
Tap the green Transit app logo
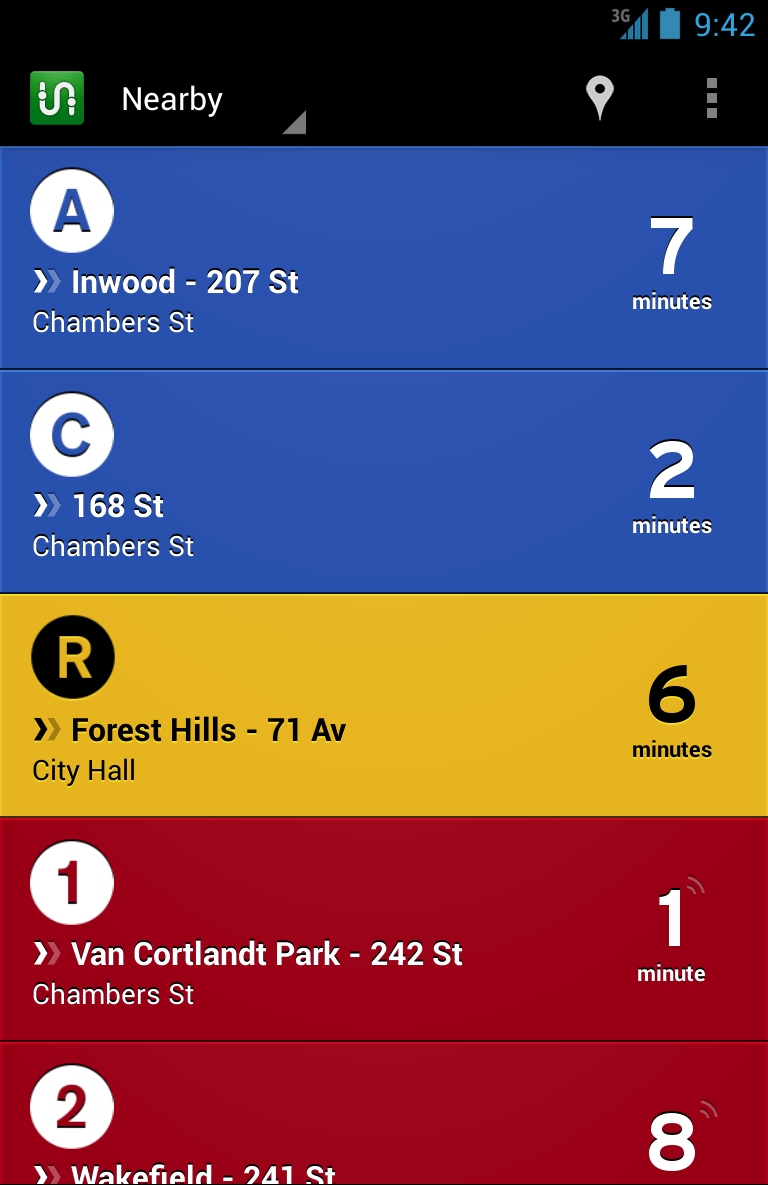(x=57, y=99)
